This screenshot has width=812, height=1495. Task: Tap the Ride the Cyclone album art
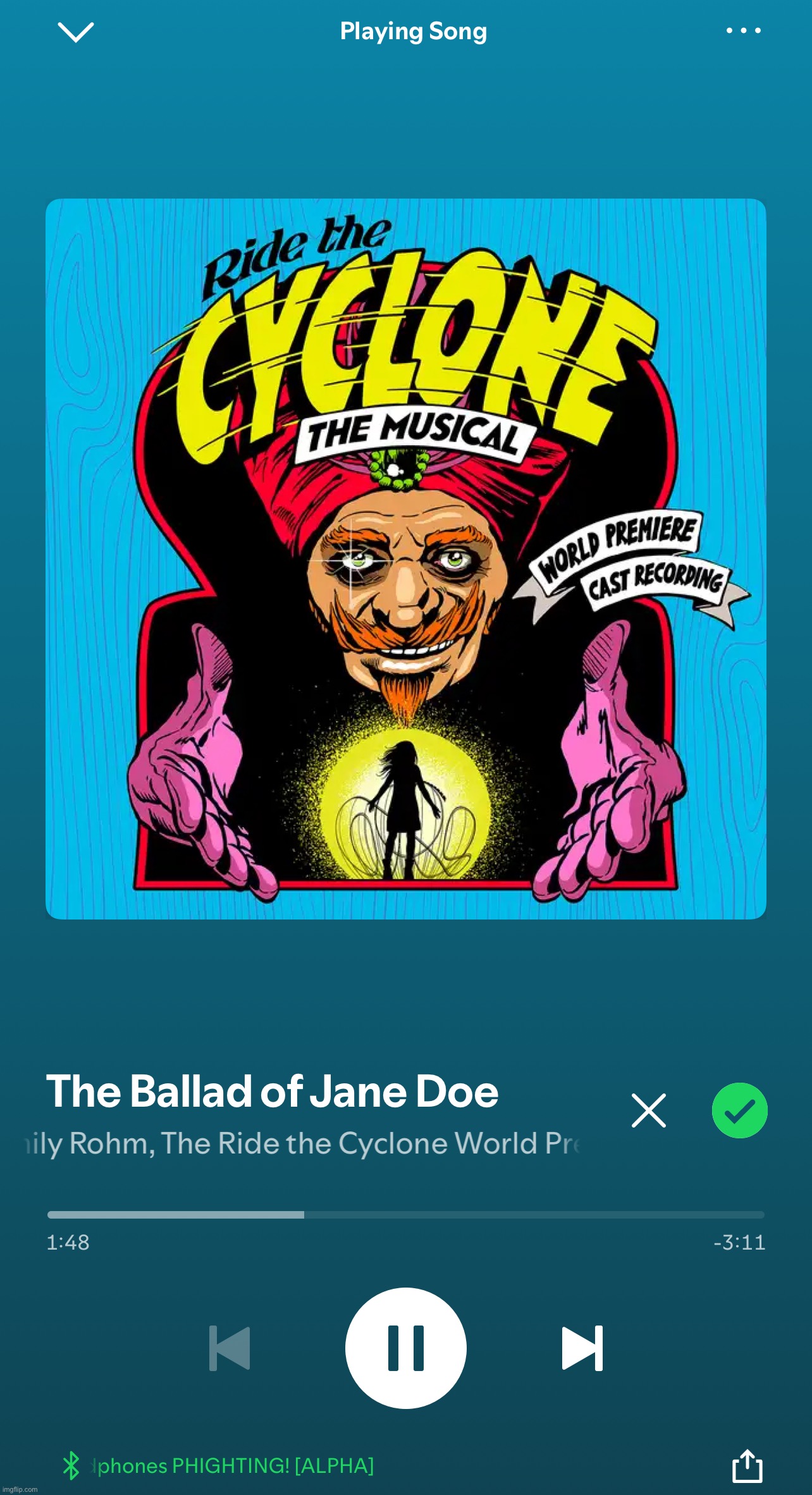pyautogui.click(x=406, y=558)
